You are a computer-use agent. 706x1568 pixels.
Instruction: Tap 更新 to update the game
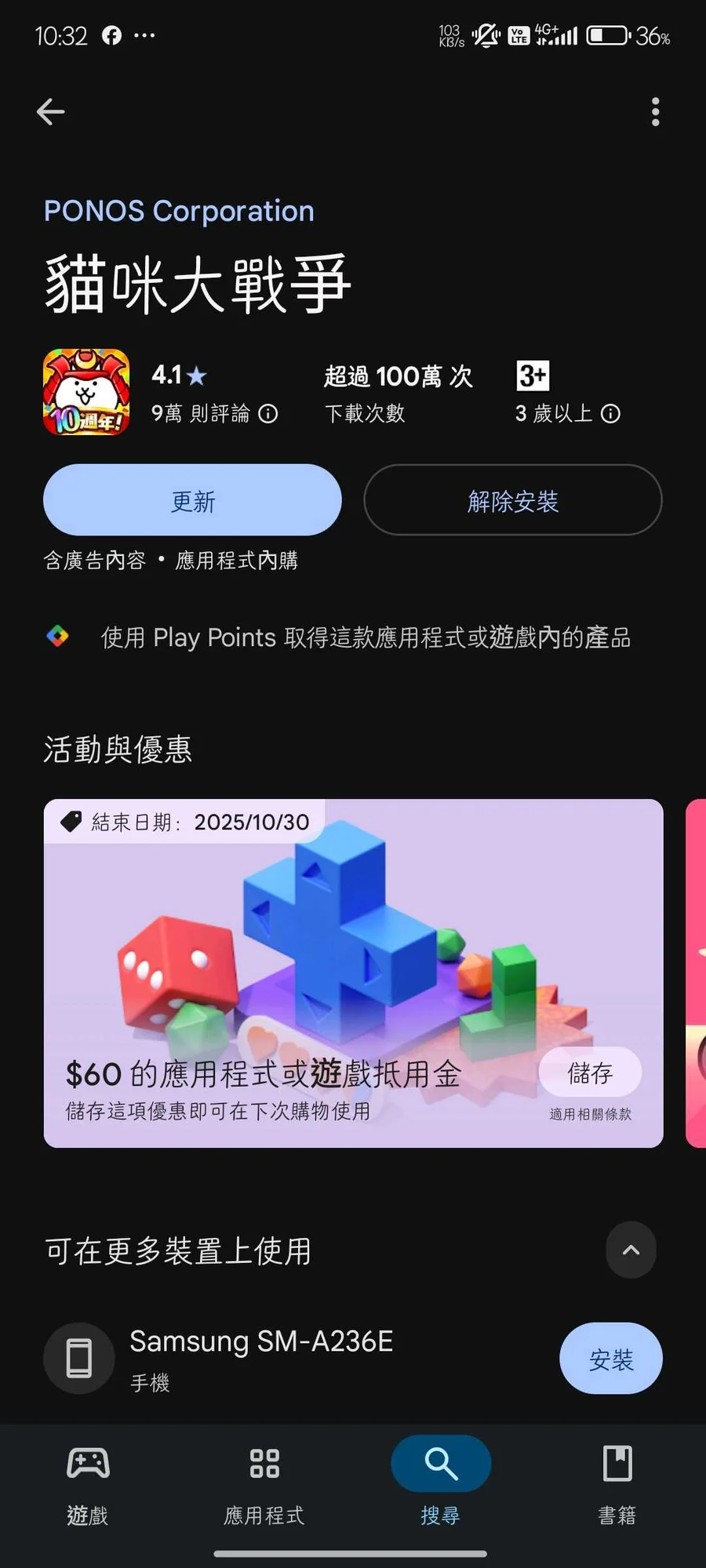(192, 500)
